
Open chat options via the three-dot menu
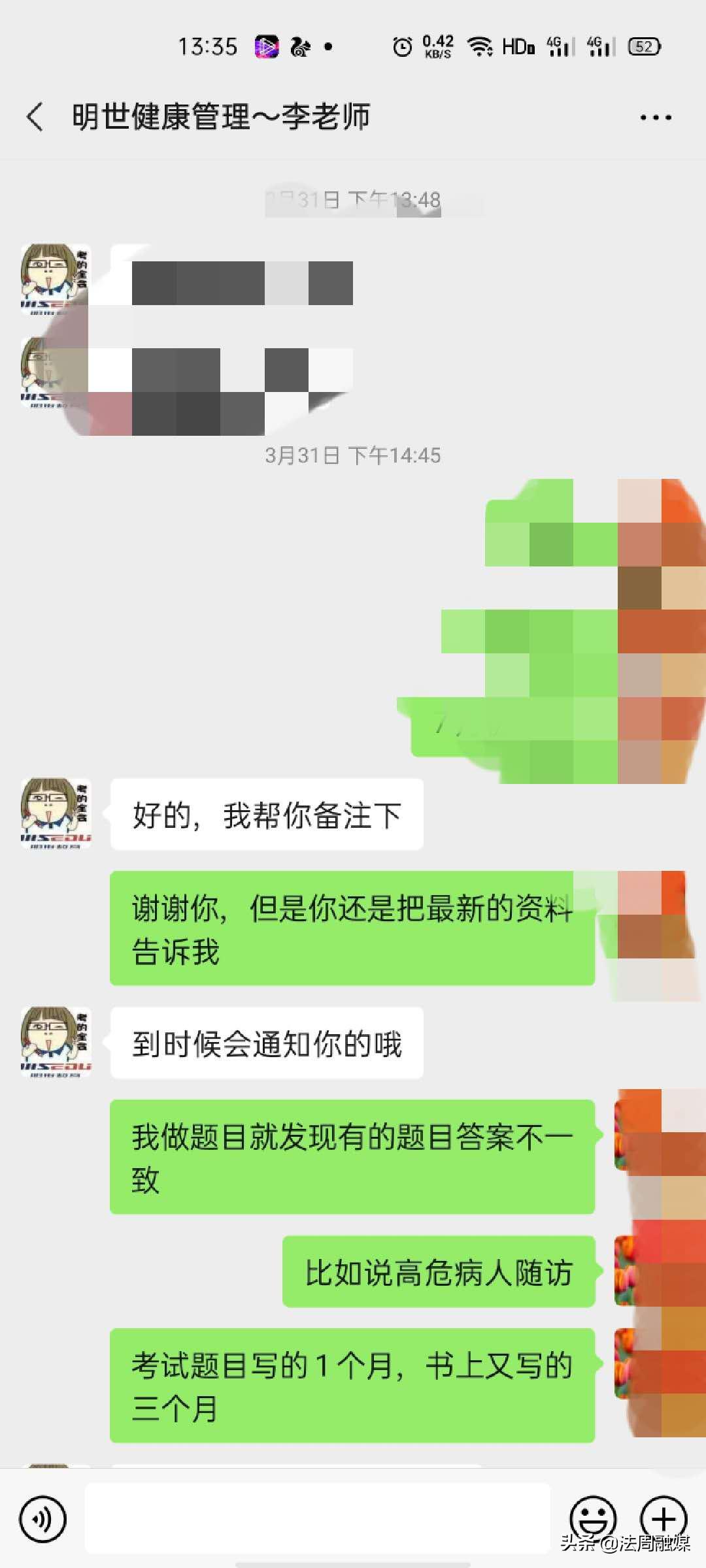point(656,116)
